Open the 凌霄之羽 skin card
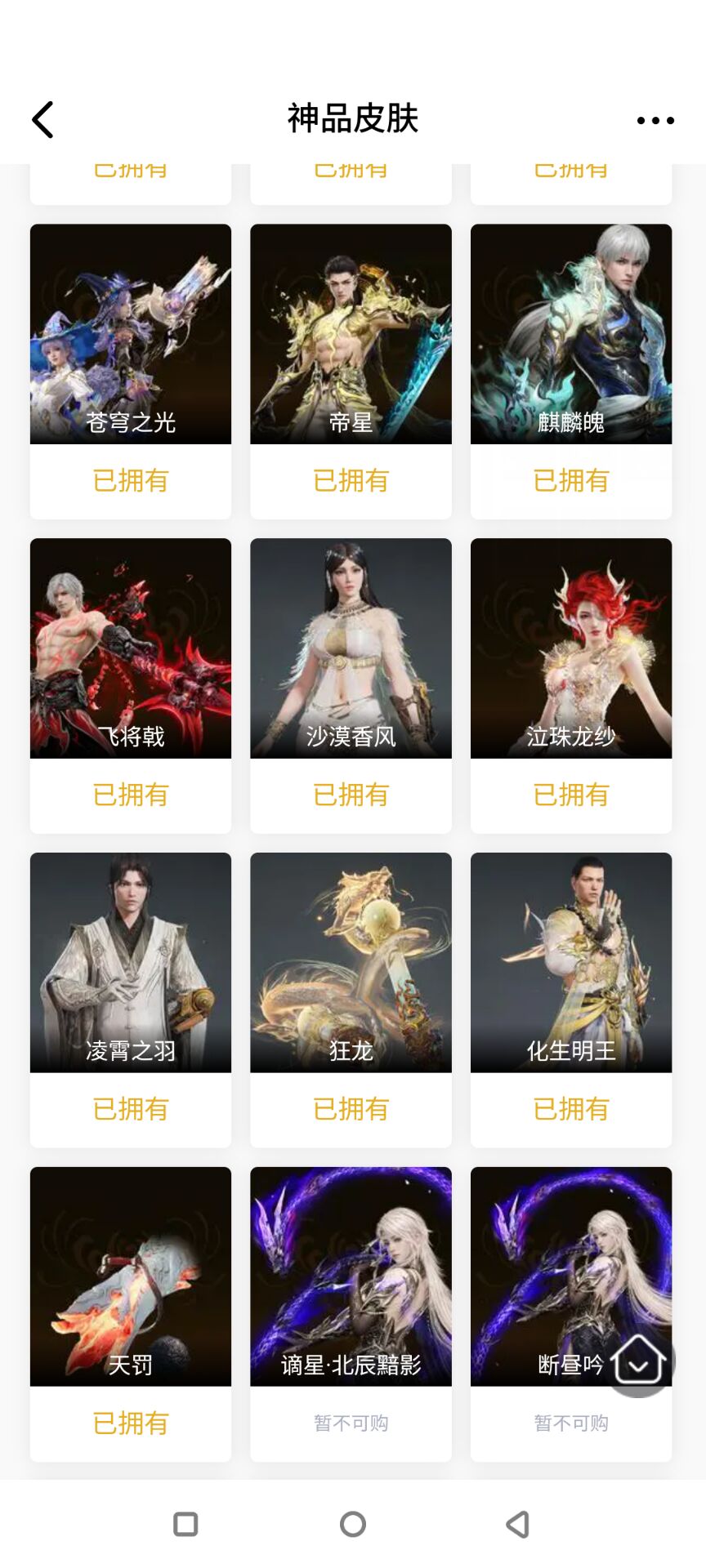The height and width of the screenshot is (1568, 706). pos(131,963)
